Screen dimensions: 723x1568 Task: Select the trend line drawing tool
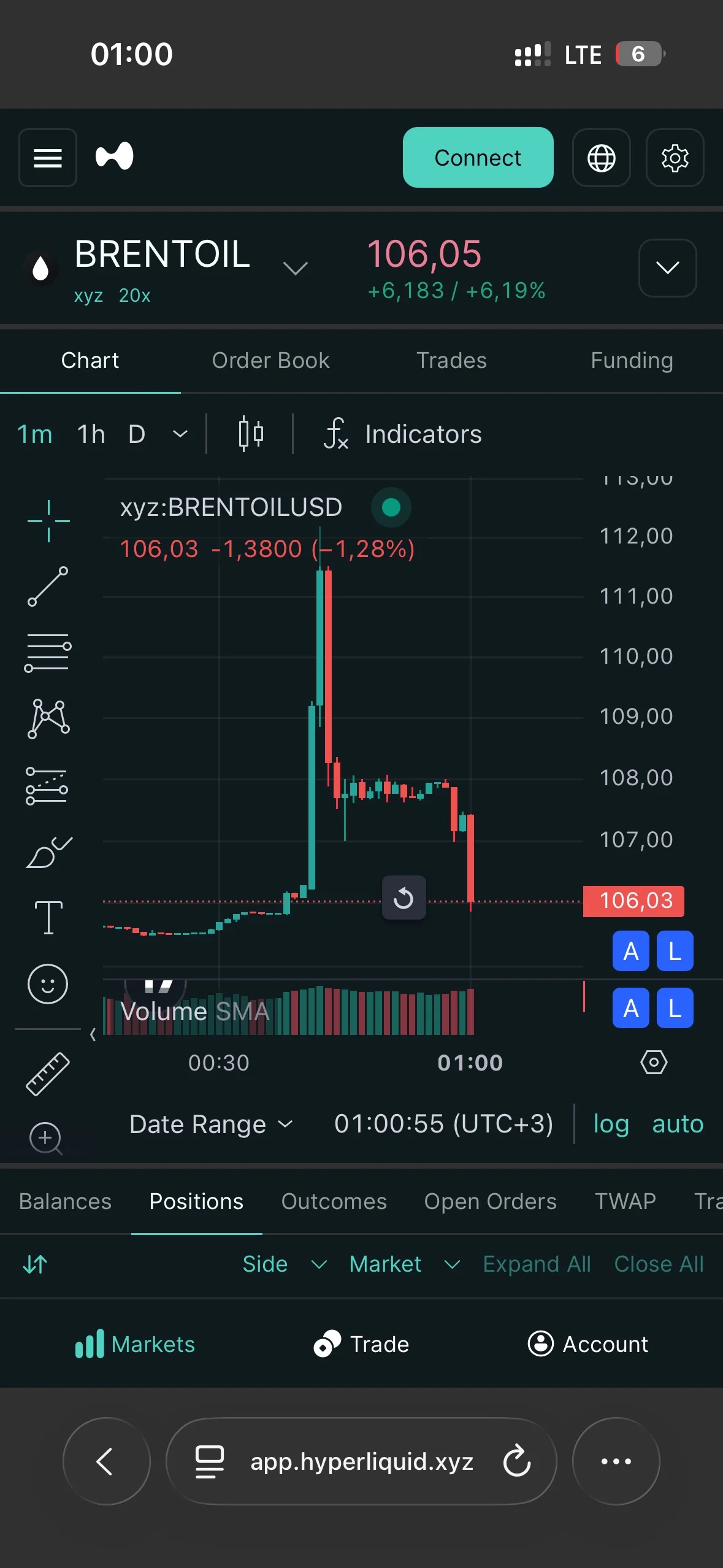(x=48, y=586)
